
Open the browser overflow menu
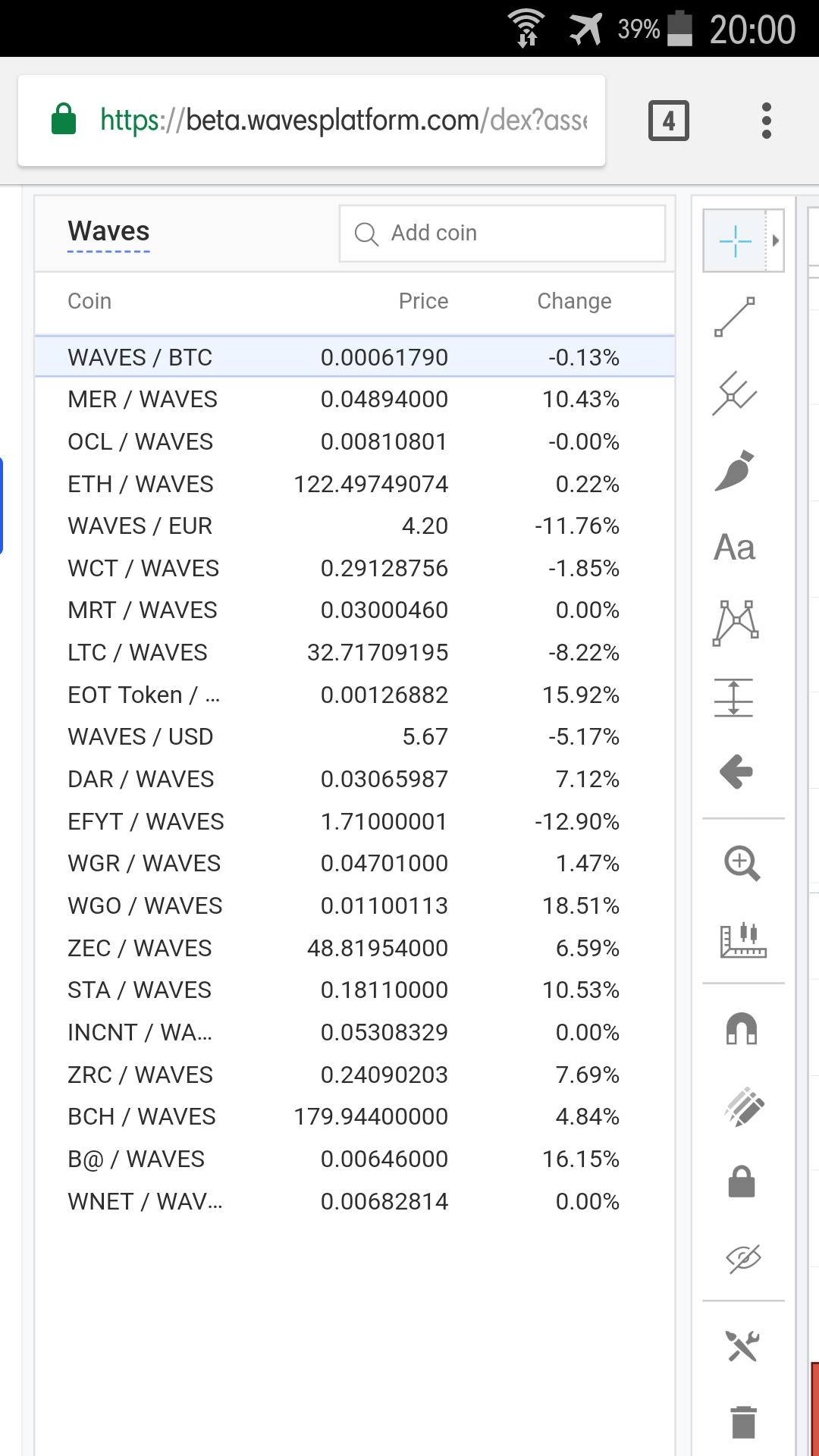pos(767,121)
